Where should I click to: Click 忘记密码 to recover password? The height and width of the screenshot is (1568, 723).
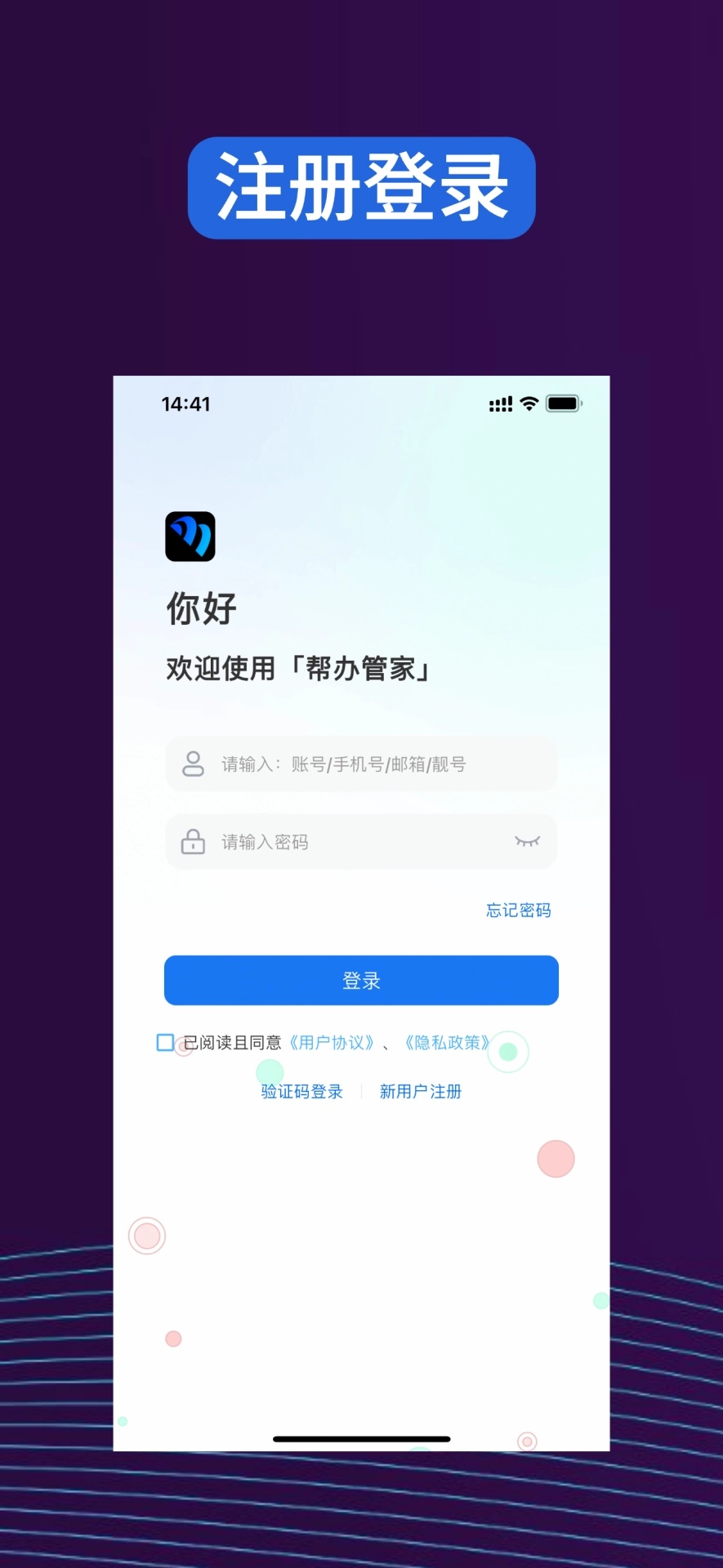[x=518, y=910]
